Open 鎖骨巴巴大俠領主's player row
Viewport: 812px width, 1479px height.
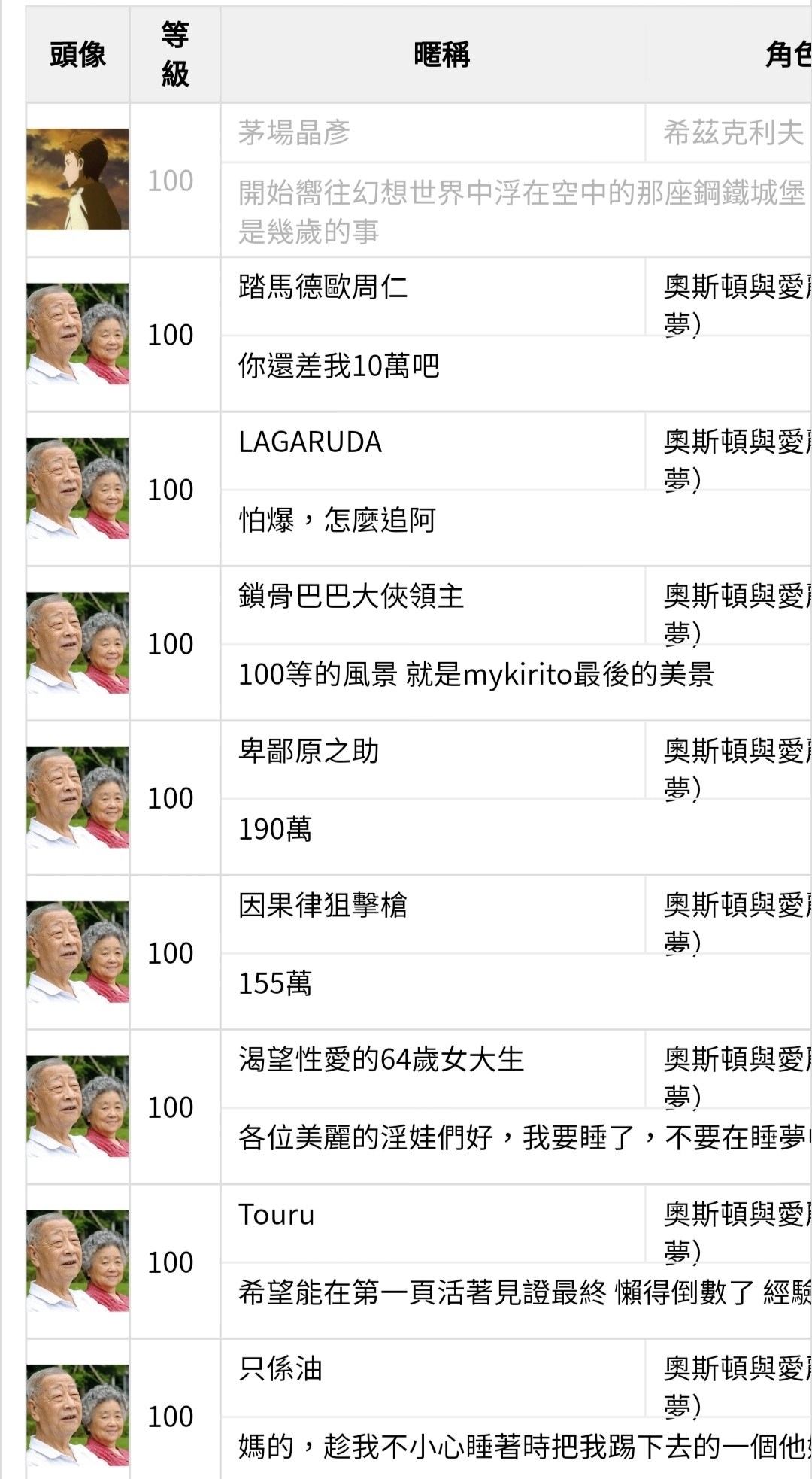(350, 597)
